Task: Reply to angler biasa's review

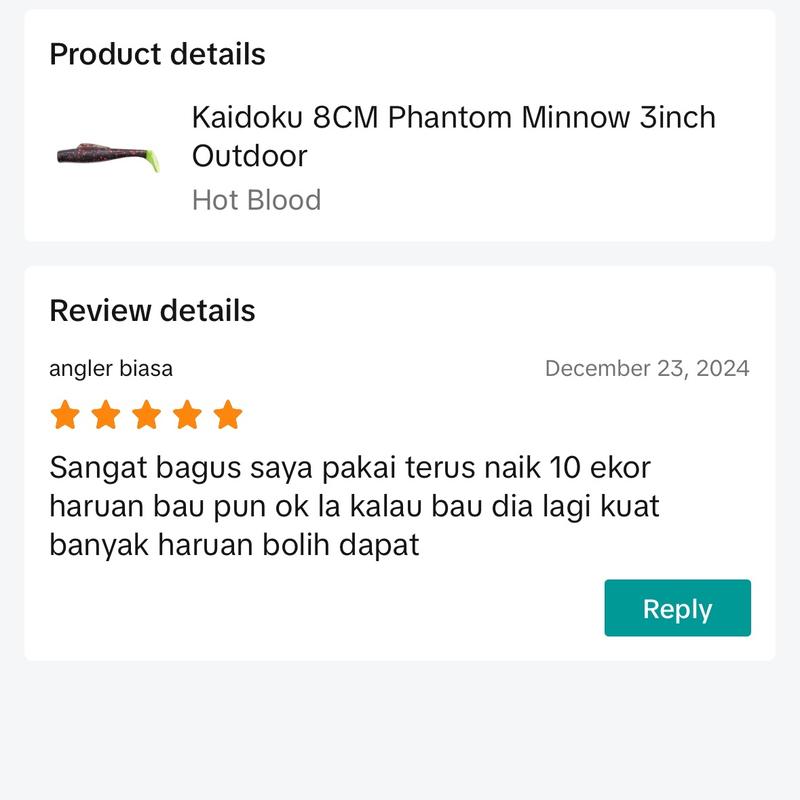Action: (x=677, y=608)
